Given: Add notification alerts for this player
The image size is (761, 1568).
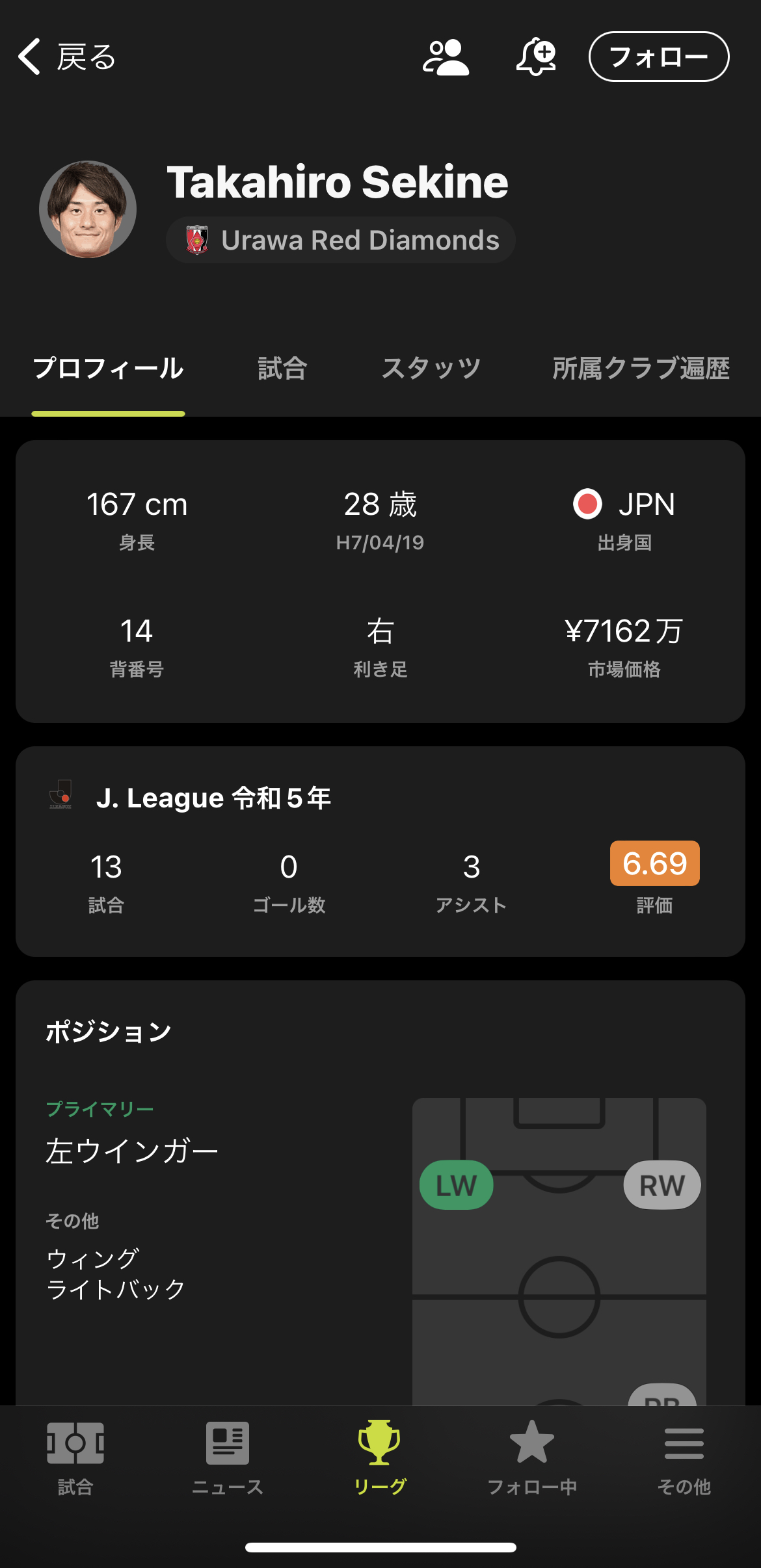Looking at the screenshot, I should pos(536,57).
